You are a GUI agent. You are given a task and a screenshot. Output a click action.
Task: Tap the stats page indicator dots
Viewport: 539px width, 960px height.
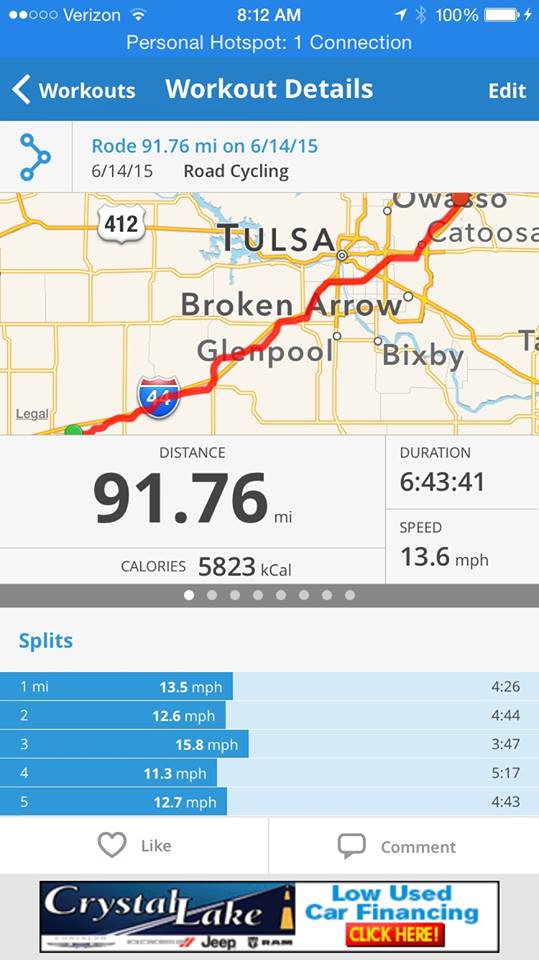click(270, 595)
